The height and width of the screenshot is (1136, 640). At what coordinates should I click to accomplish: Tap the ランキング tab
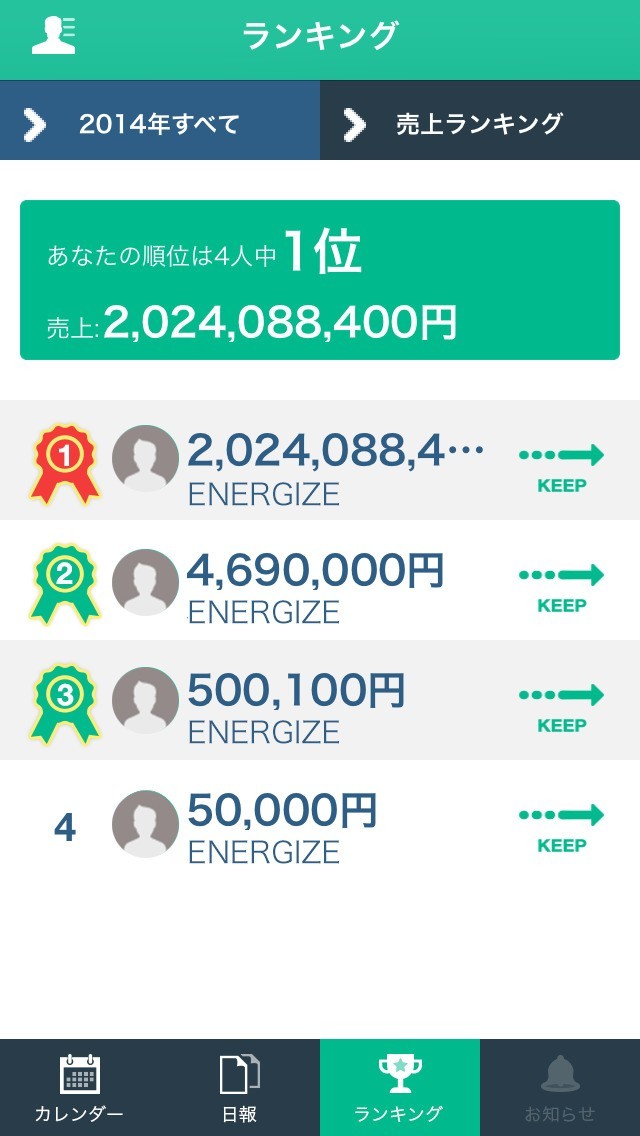[x=400, y=1088]
